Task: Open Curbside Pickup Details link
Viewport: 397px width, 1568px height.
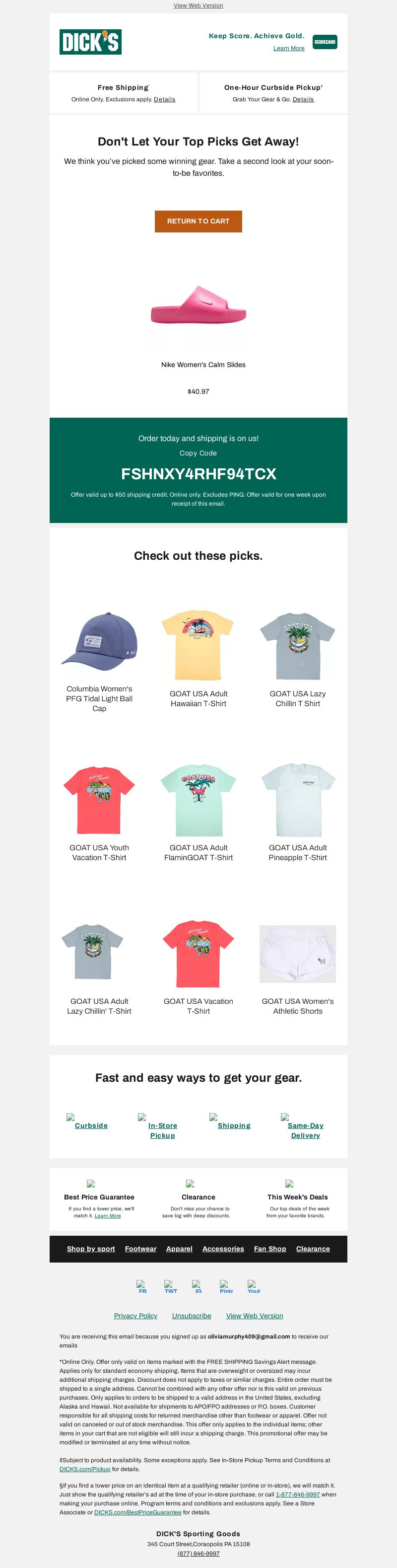Action: pyautogui.click(x=303, y=99)
